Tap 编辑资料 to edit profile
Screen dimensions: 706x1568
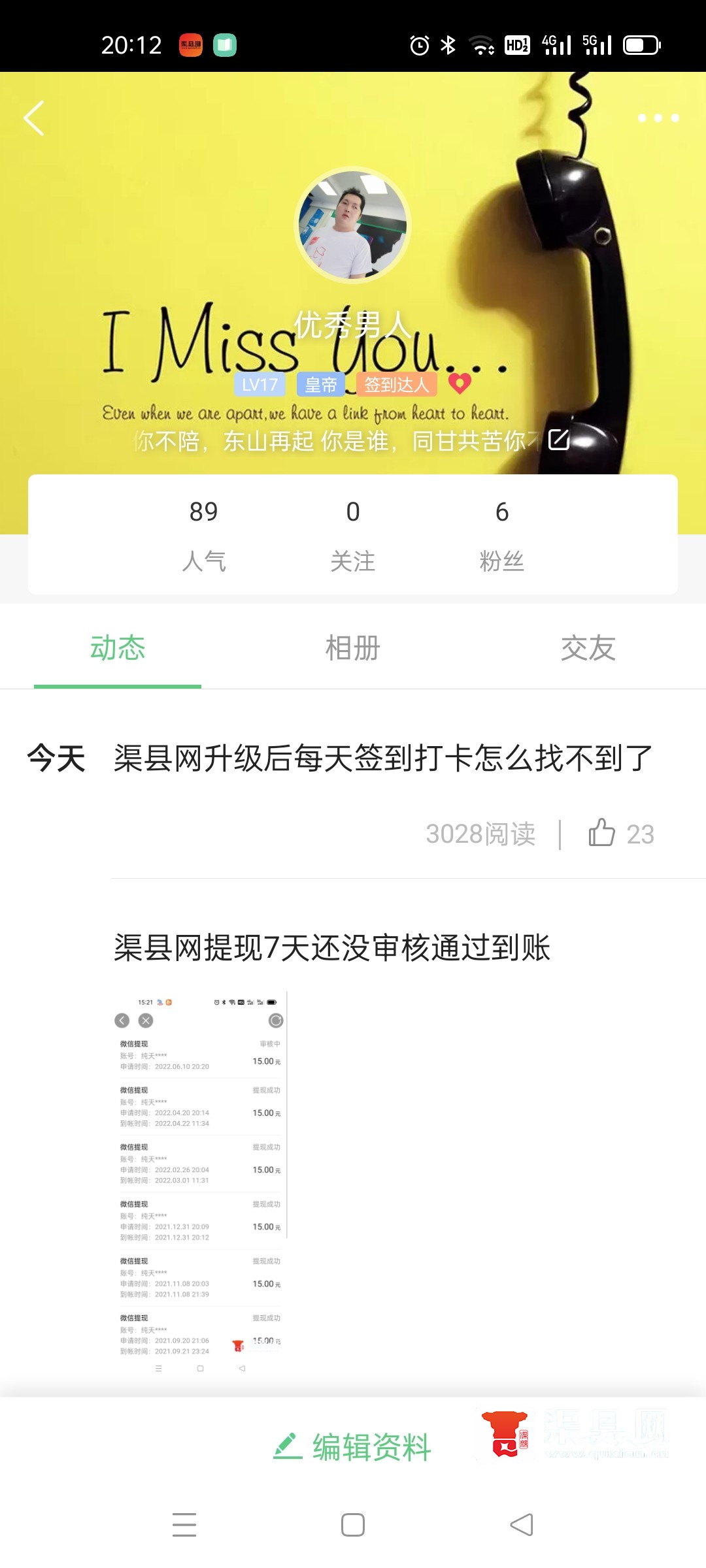click(353, 1446)
